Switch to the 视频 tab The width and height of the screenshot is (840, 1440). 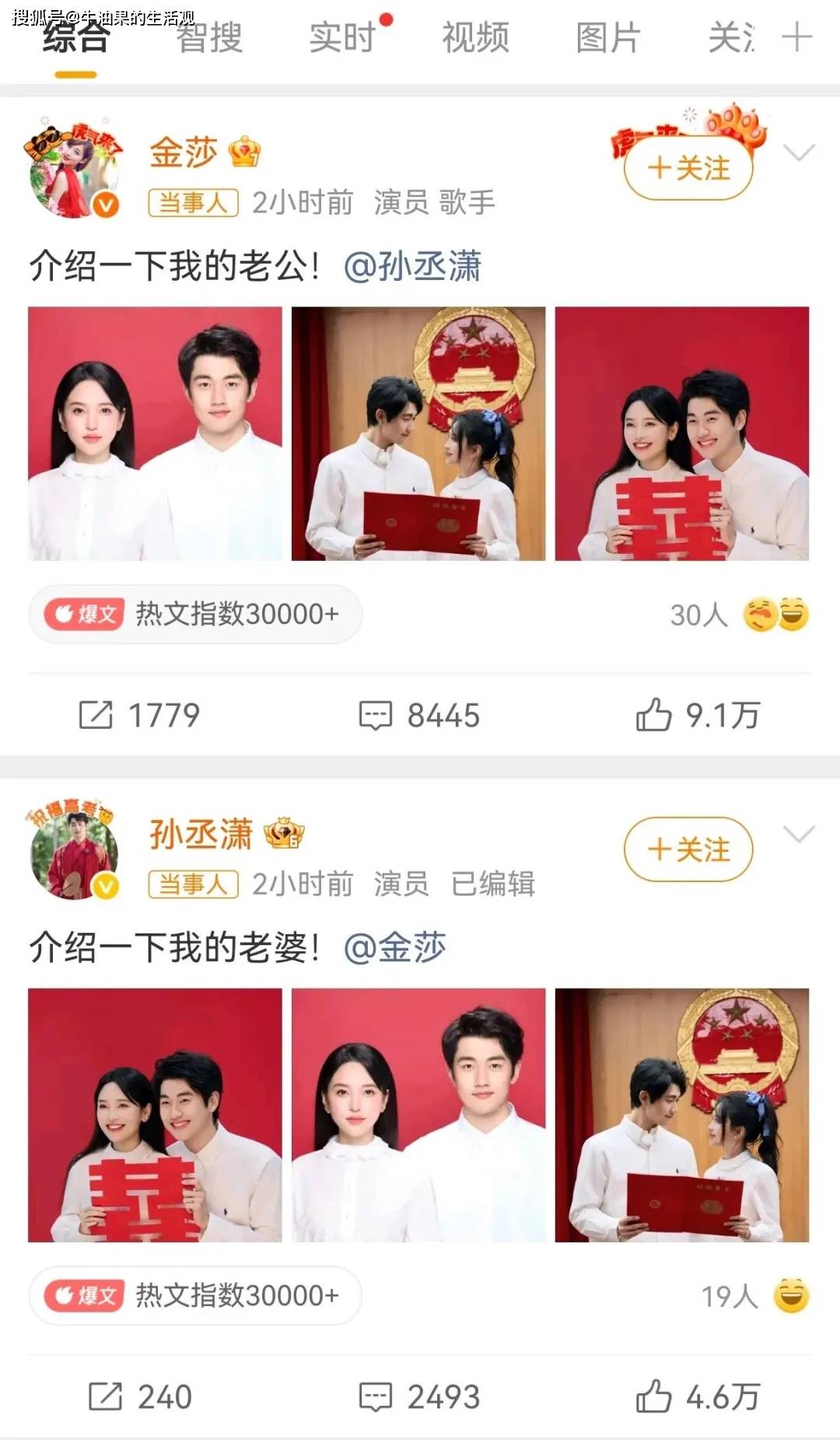pyautogui.click(x=475, y=39)
